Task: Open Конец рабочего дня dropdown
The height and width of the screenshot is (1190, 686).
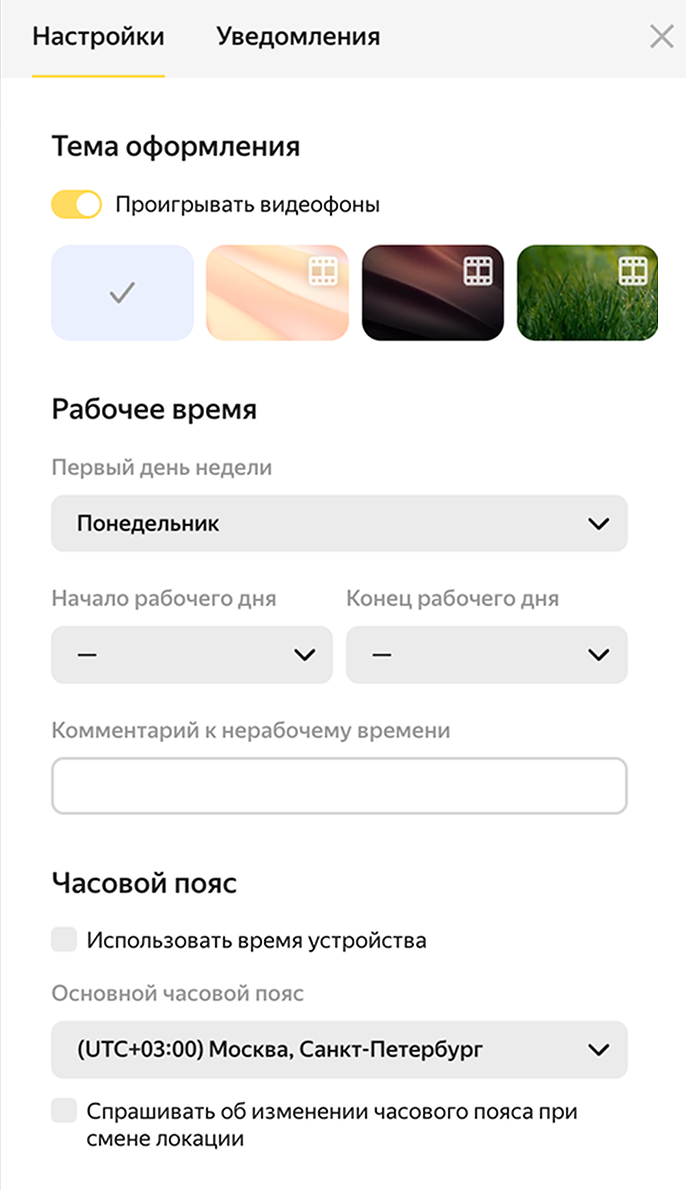Action: [x=486, y=655]
